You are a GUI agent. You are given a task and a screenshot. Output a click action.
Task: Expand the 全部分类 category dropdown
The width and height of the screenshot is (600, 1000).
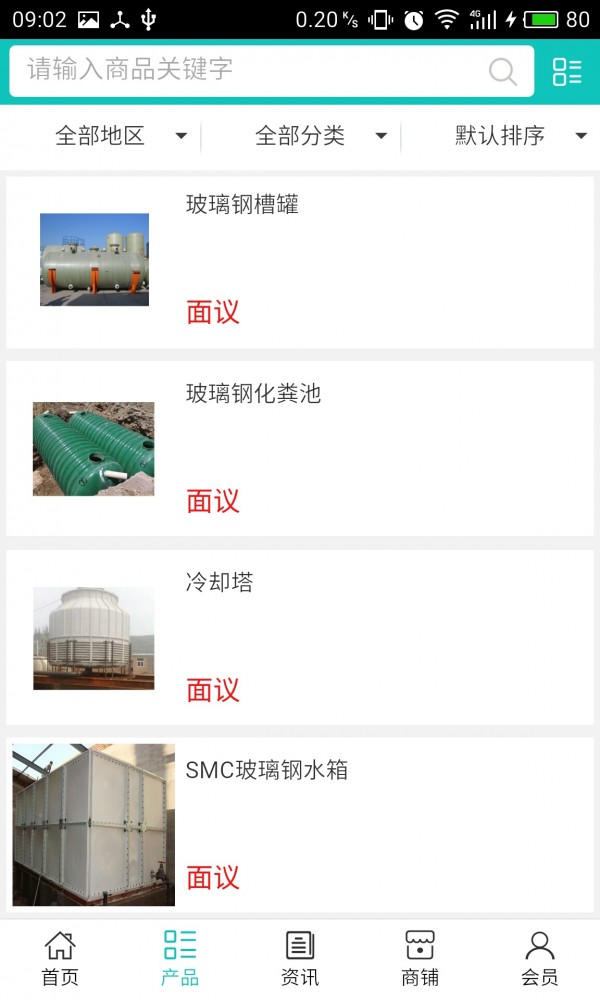click(x=320, y=136)
